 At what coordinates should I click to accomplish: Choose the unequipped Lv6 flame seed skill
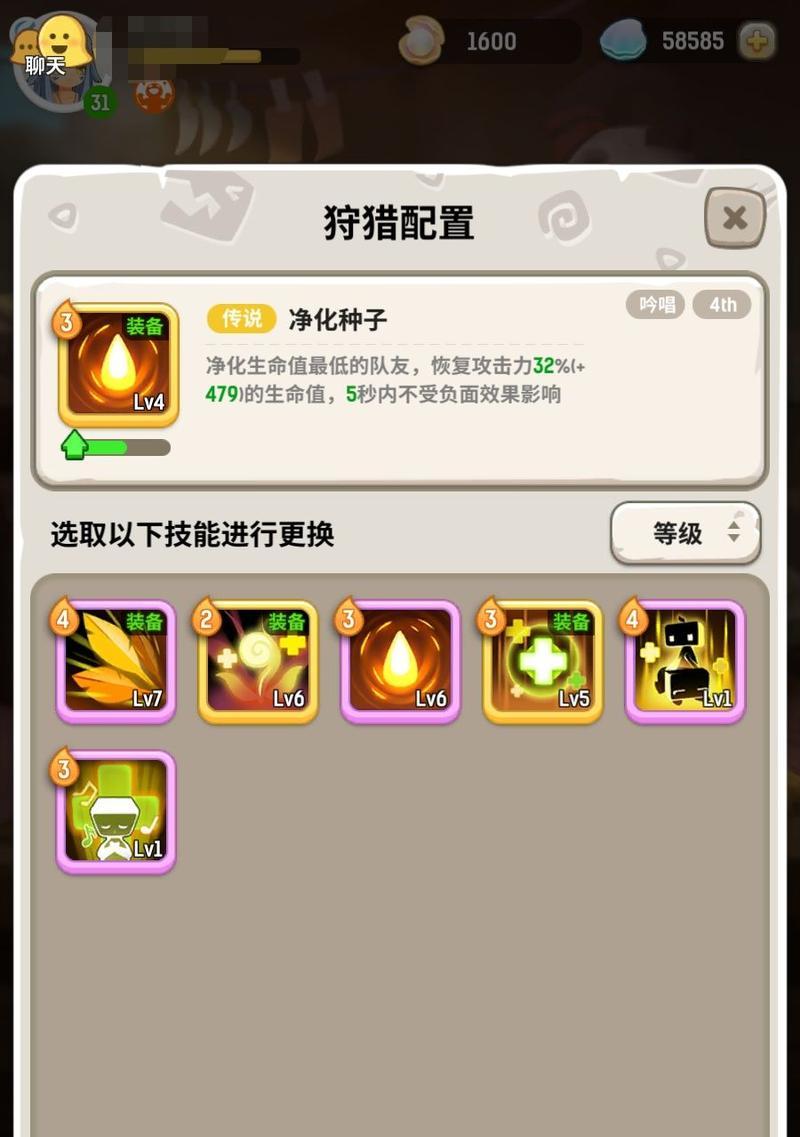point(400,661)
